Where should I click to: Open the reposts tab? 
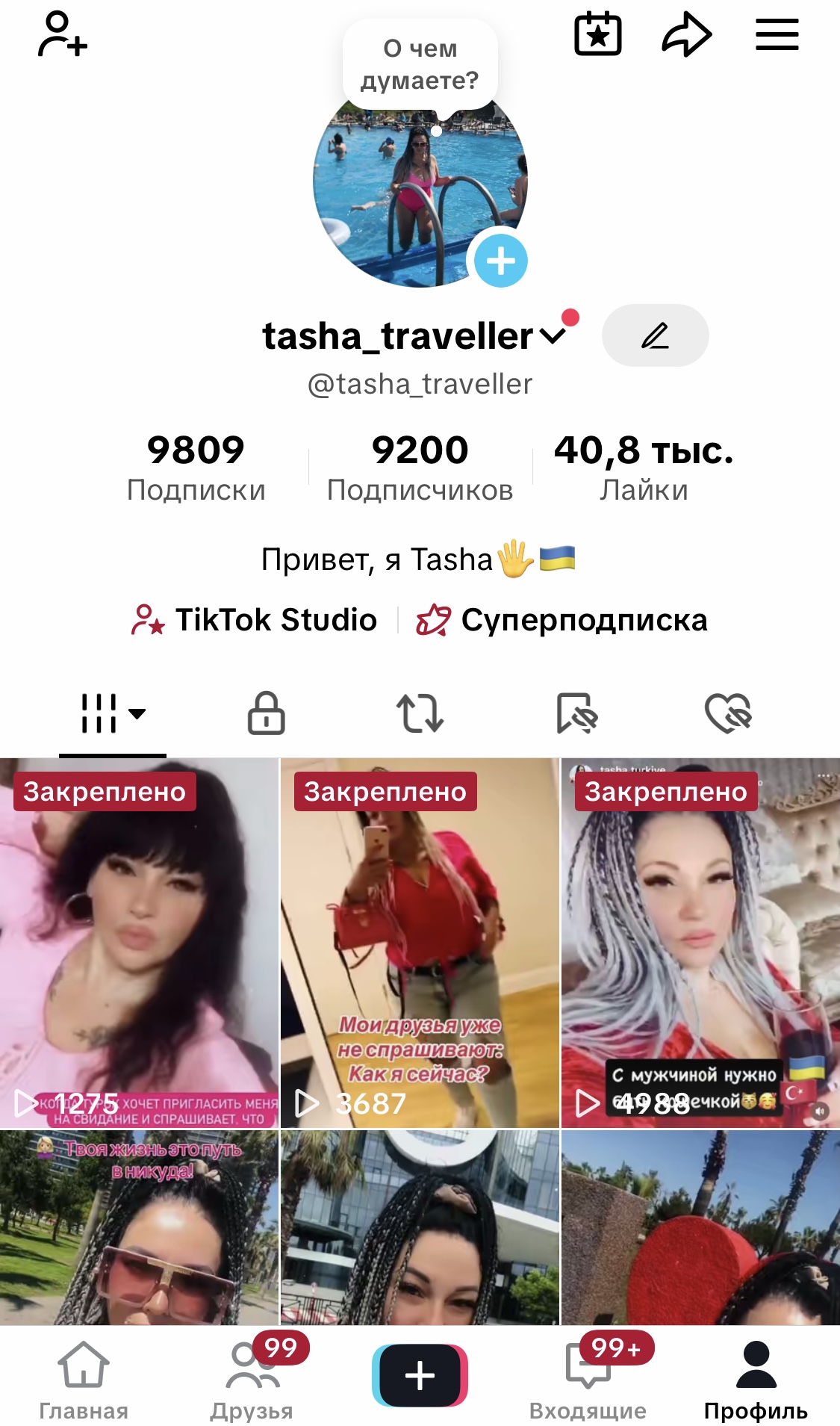coord(420,715)
